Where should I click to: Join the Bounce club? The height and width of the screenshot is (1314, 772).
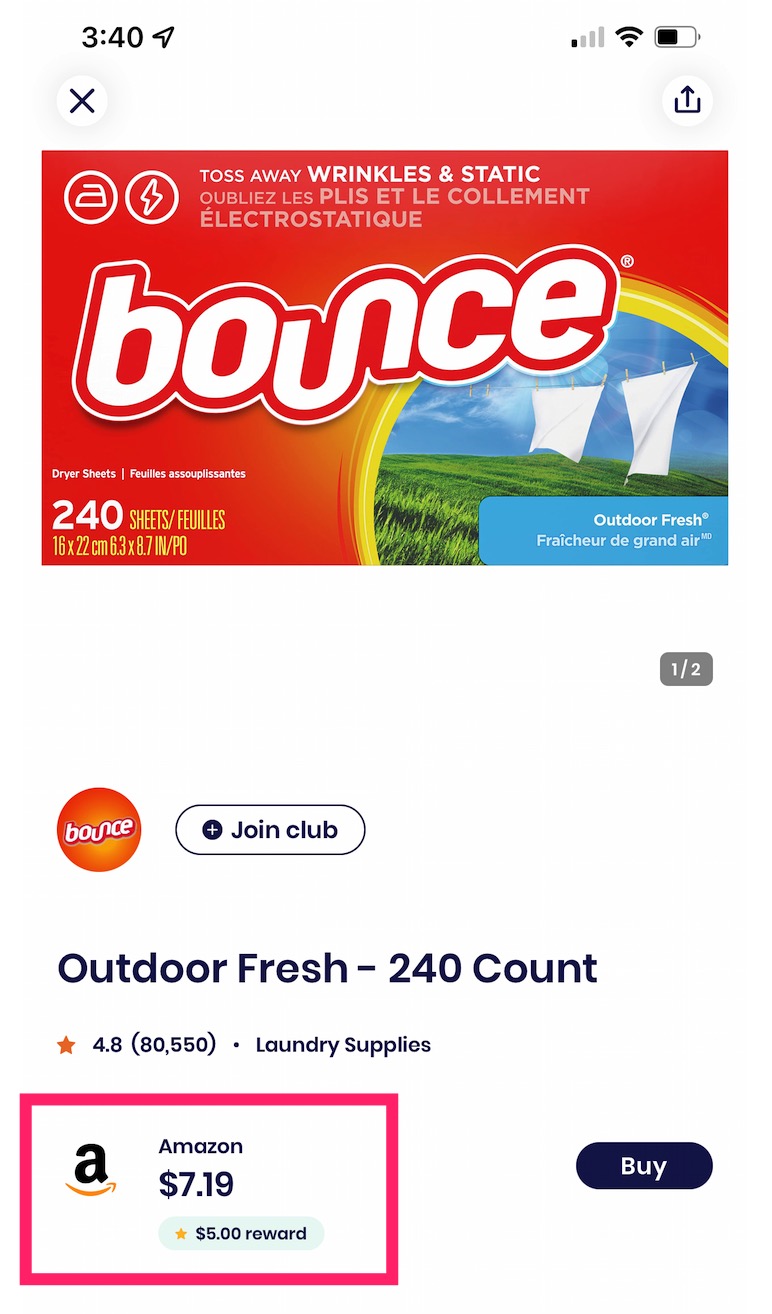[x=270, y=830]
